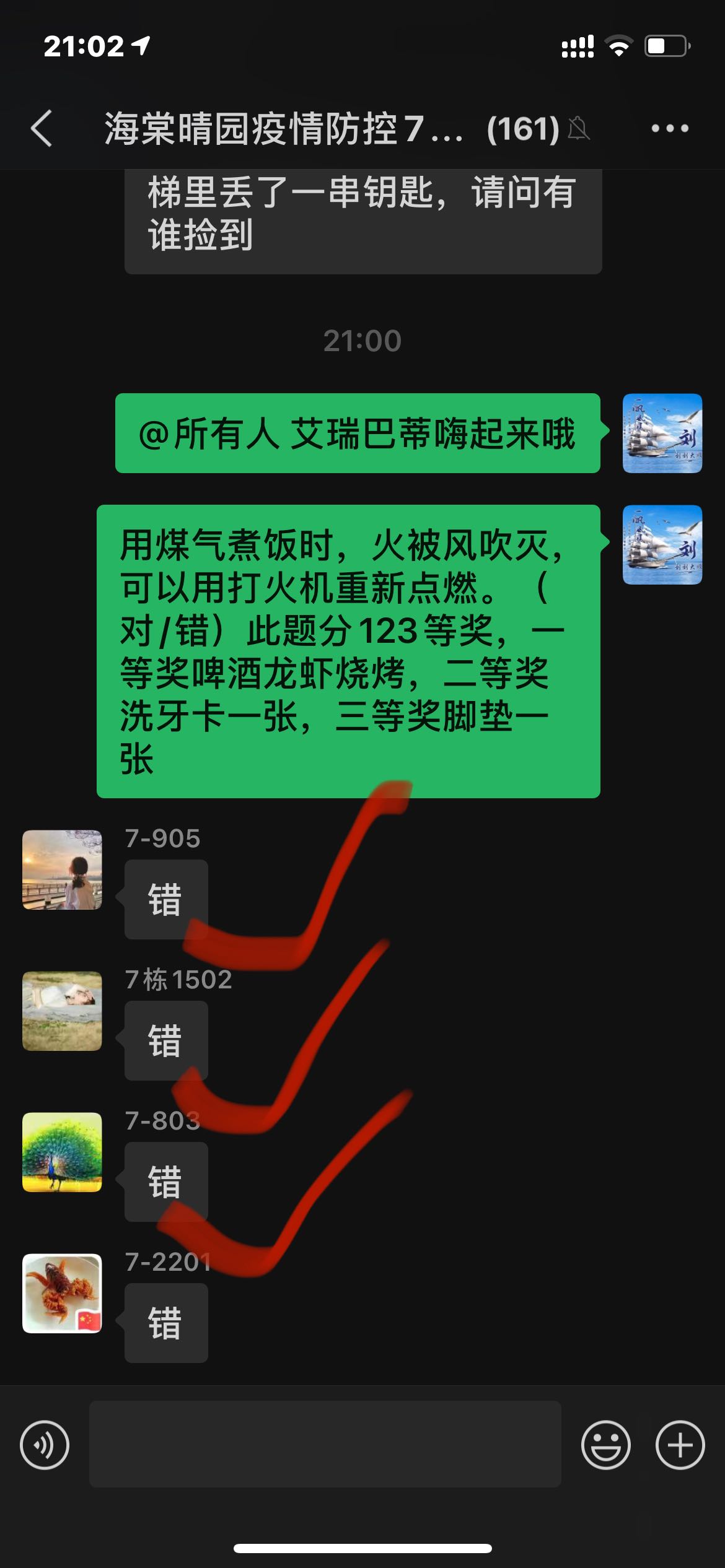The width and height of the screenshot is (725, 1568).
Task: Open the three-dot chat info menu
Action: tap(670, 129)
